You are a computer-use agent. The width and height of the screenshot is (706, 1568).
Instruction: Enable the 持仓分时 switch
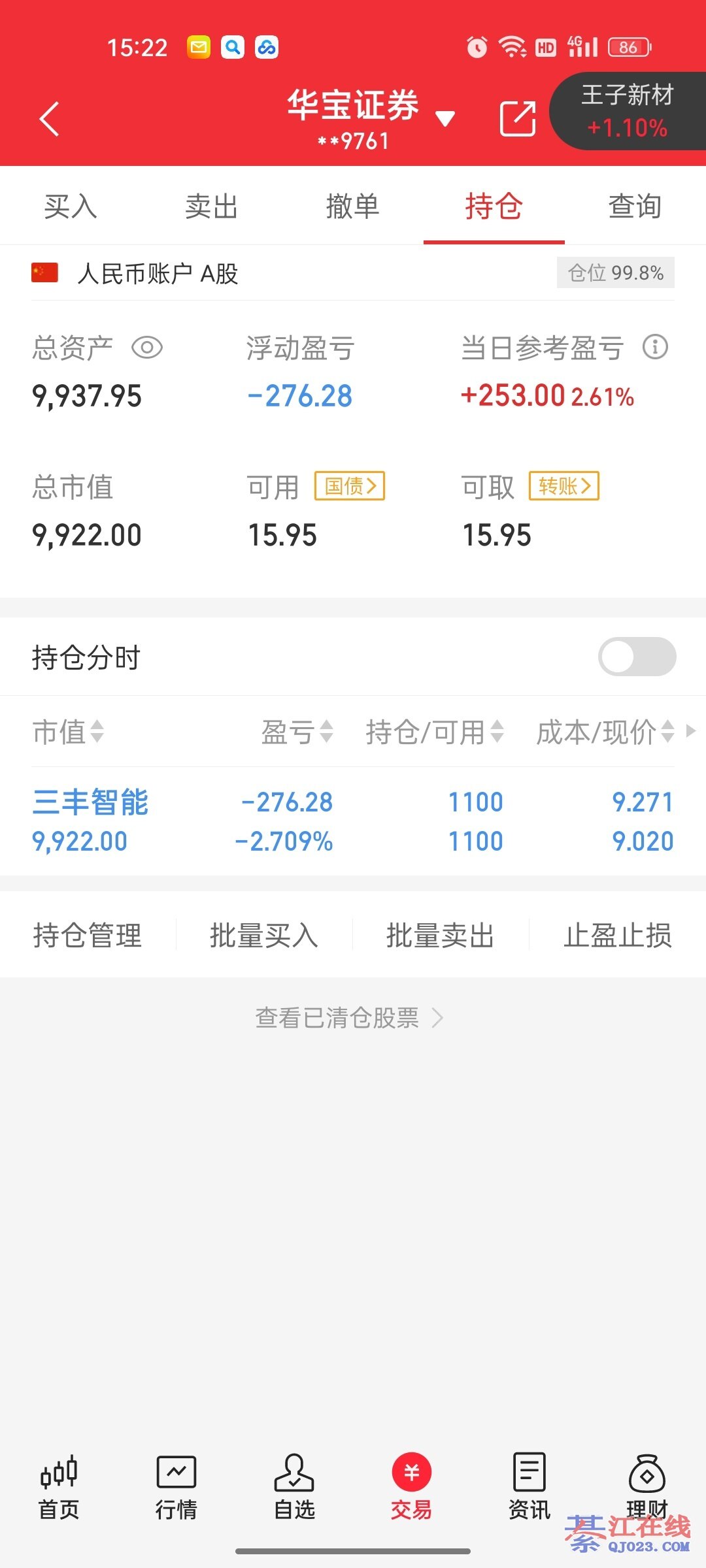637,657
